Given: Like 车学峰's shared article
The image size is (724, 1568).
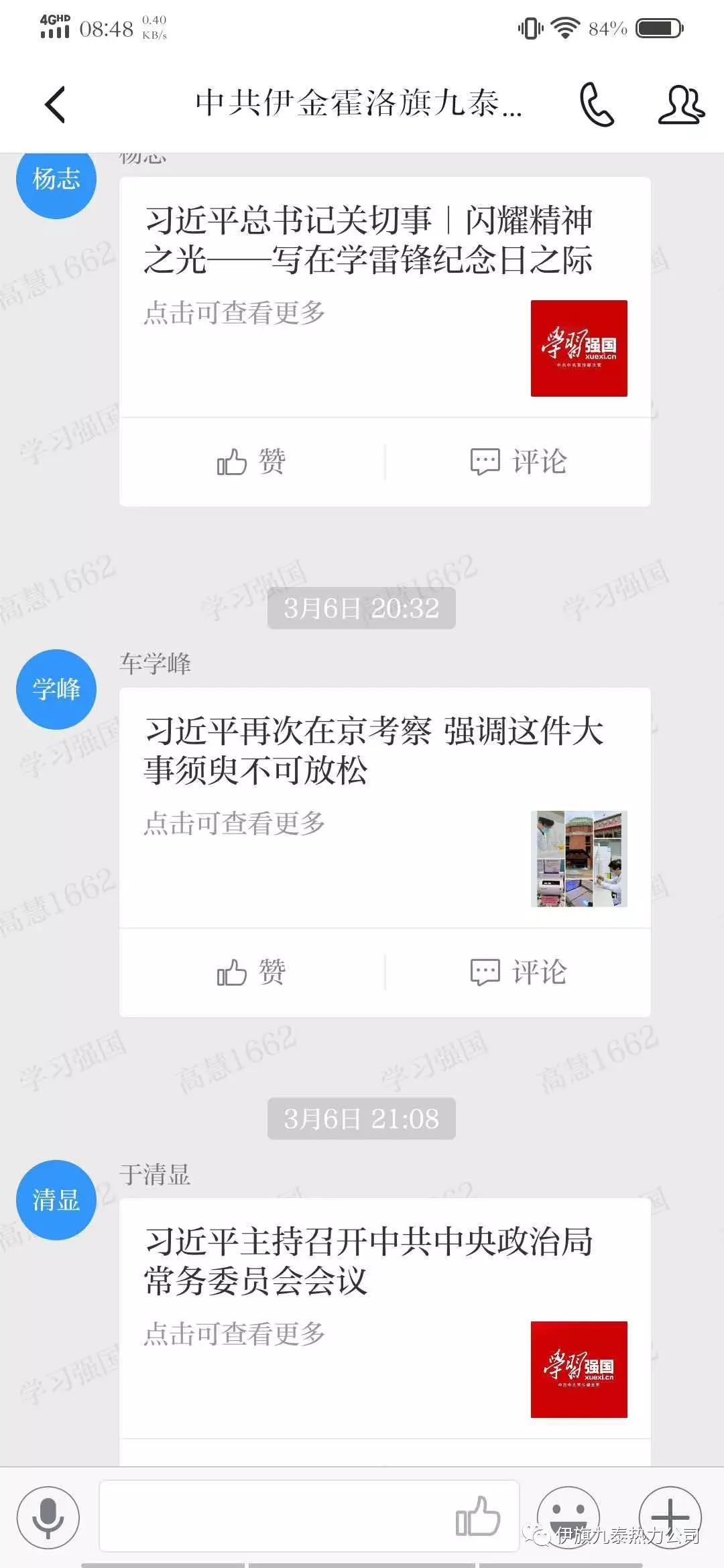Looking at the screenshot, I should [x=252, y=972].
